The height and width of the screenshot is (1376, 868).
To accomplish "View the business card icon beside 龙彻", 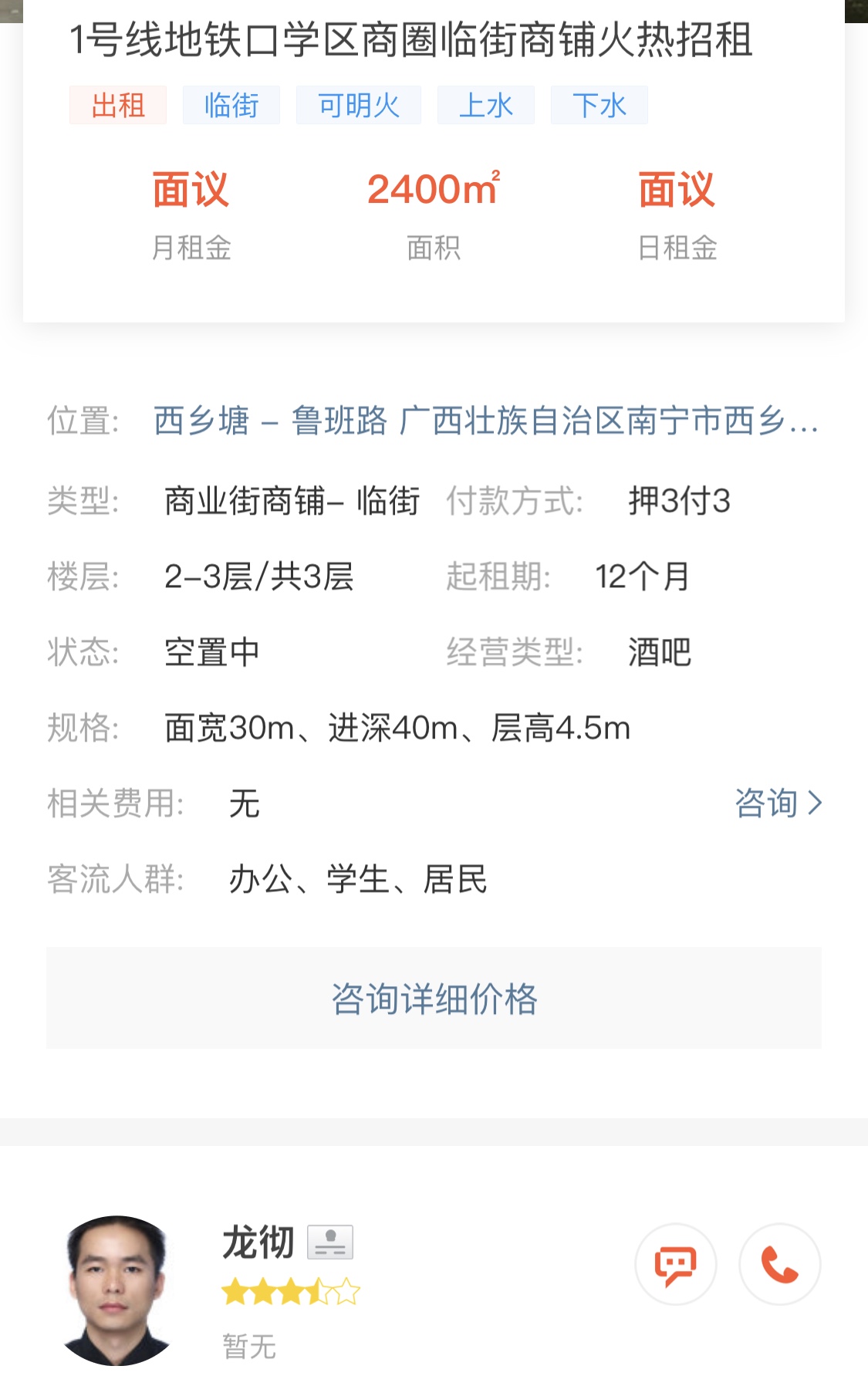I will (330, 1242).
